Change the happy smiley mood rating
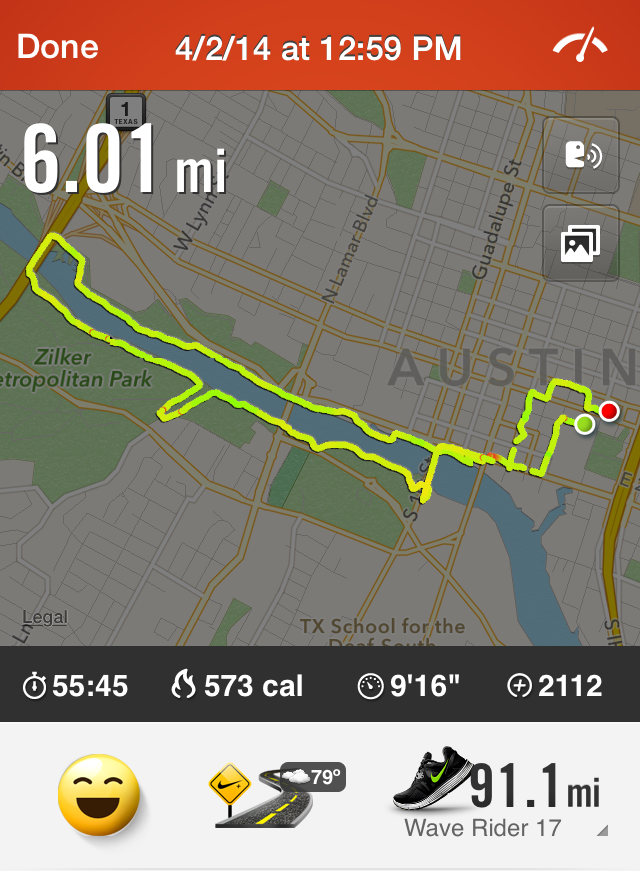Viewport: 640px width, 871px height. click(98, 794)
